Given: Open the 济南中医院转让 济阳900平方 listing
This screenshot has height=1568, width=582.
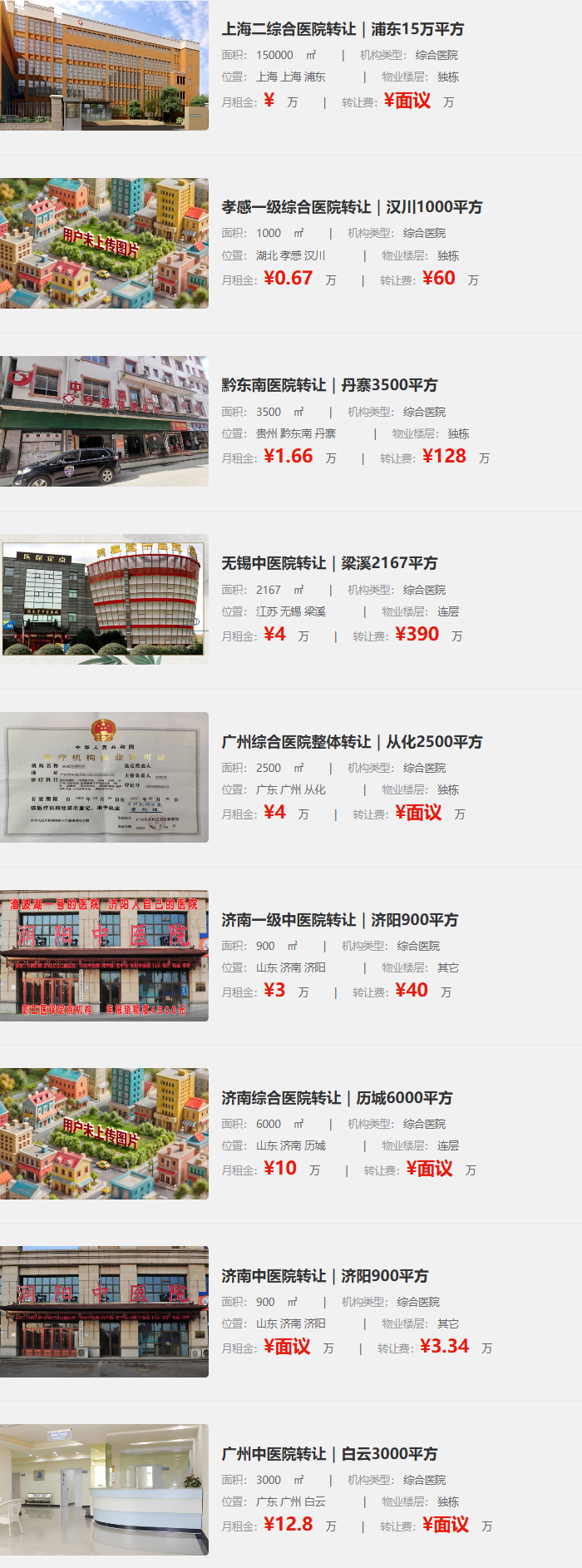Looking at the screenshot, I should 324,1276.
